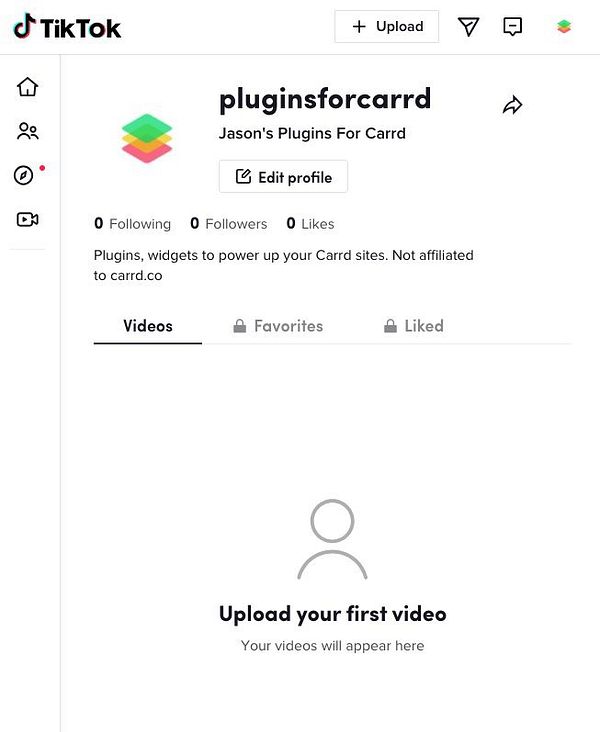
Task: Open the Explore compass page
Action: click(26, 176)
